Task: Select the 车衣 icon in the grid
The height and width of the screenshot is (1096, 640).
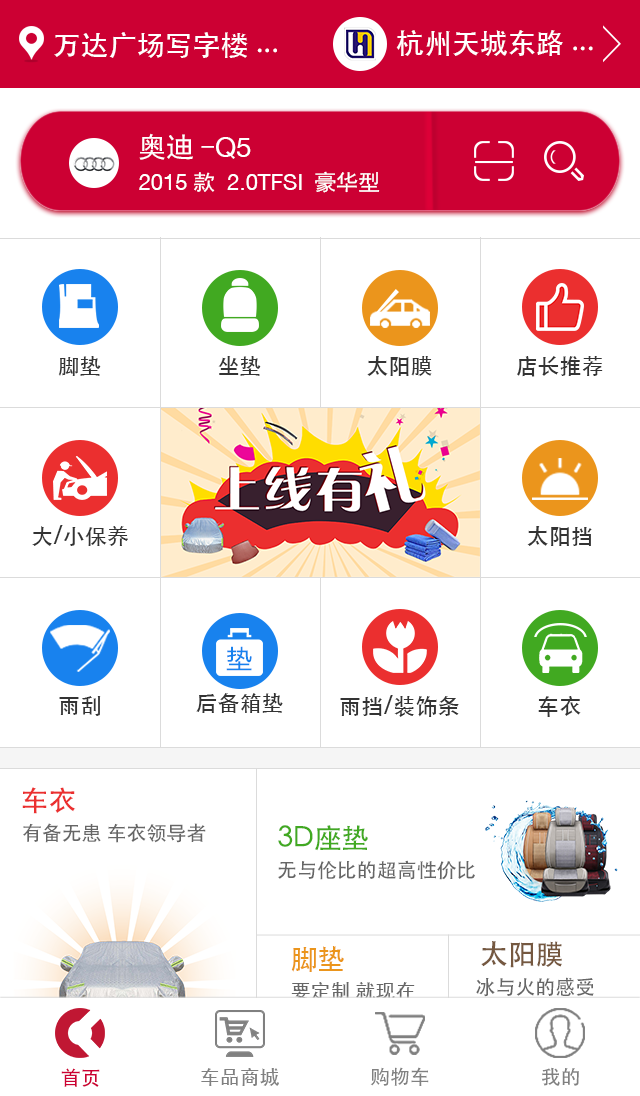Action: 560,662
